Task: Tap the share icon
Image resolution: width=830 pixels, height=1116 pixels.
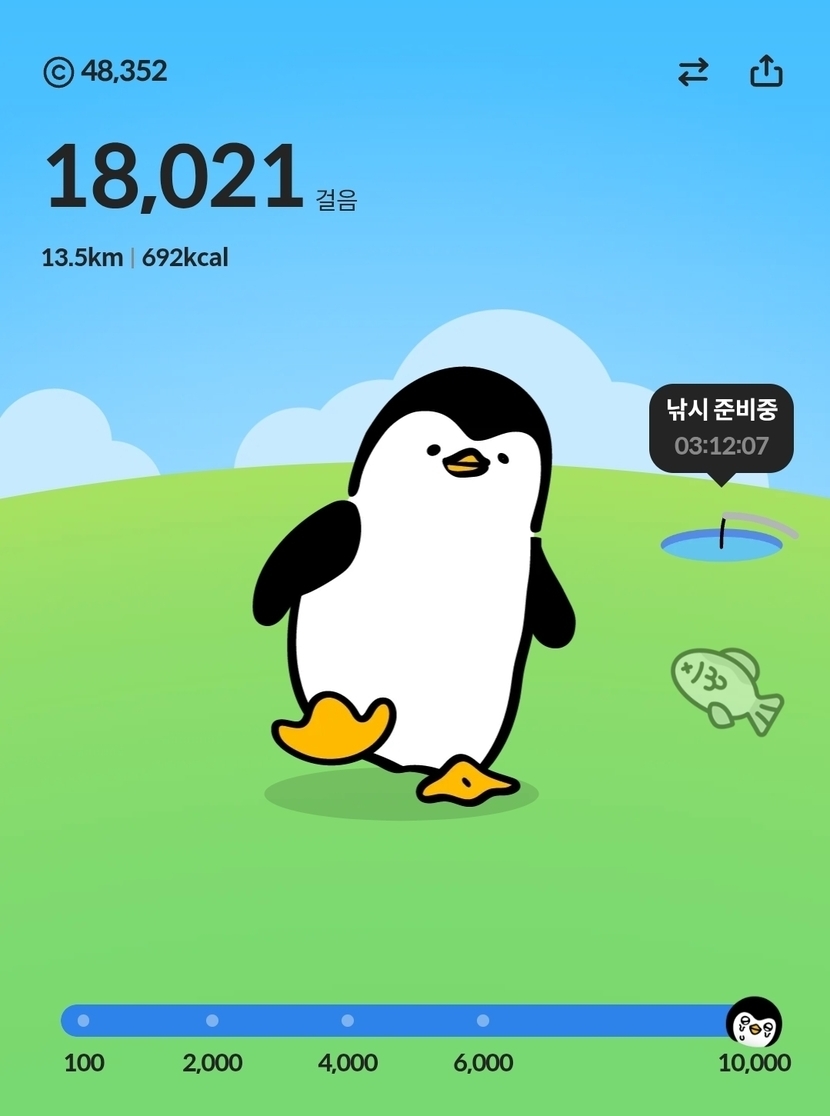Action: [x=766, y=72]
